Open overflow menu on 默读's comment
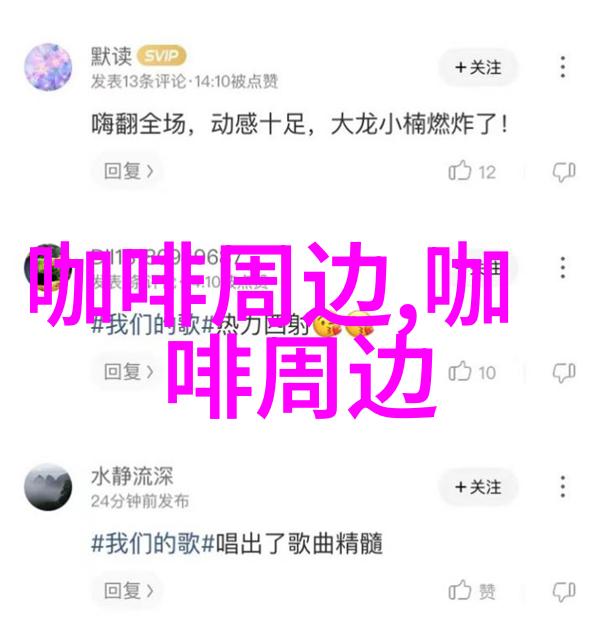Image resolution: width=600 pixels, height=638 pixels. (565, 68)
